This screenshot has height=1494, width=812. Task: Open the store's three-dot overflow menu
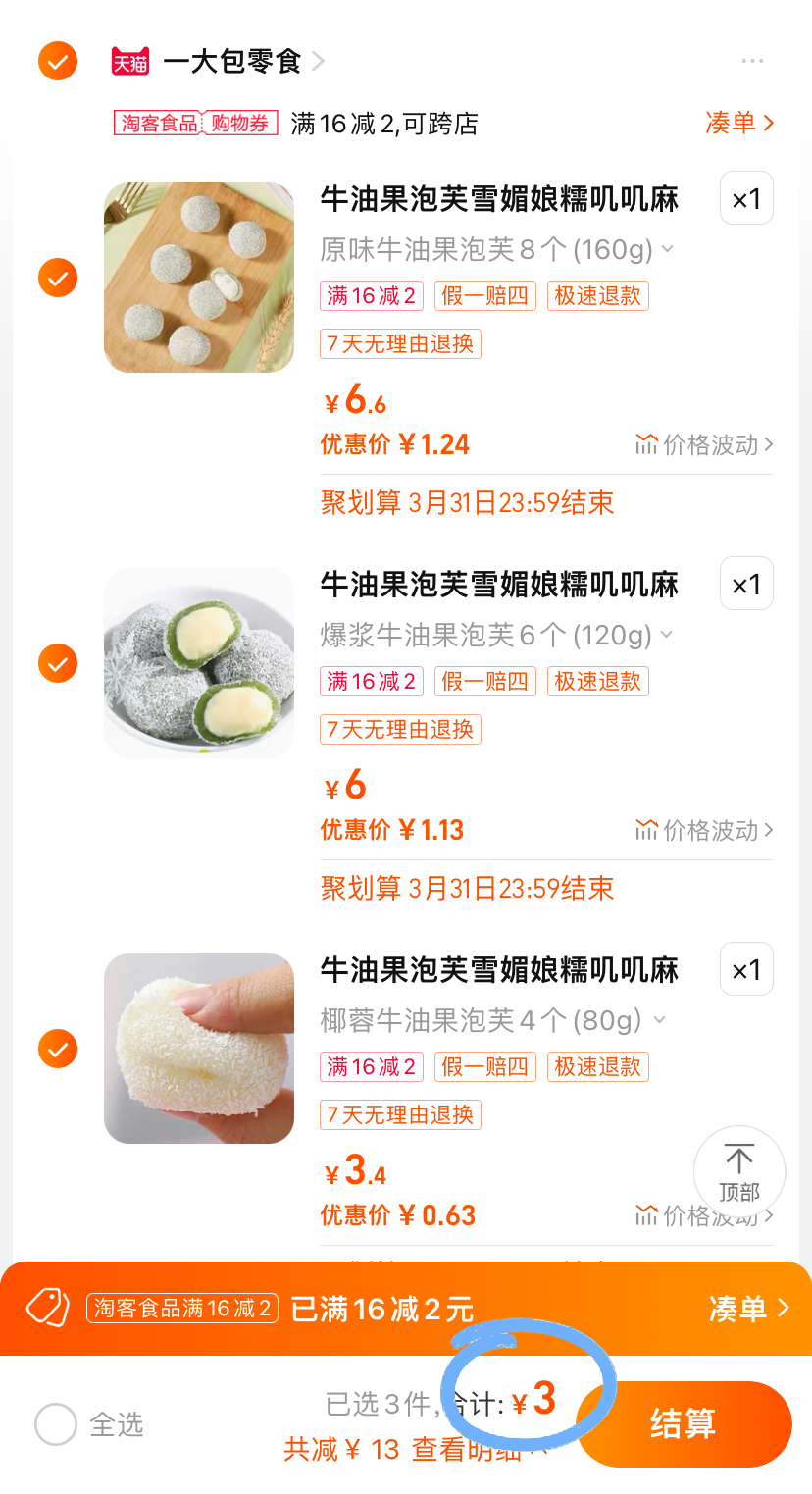coord(752,62)
